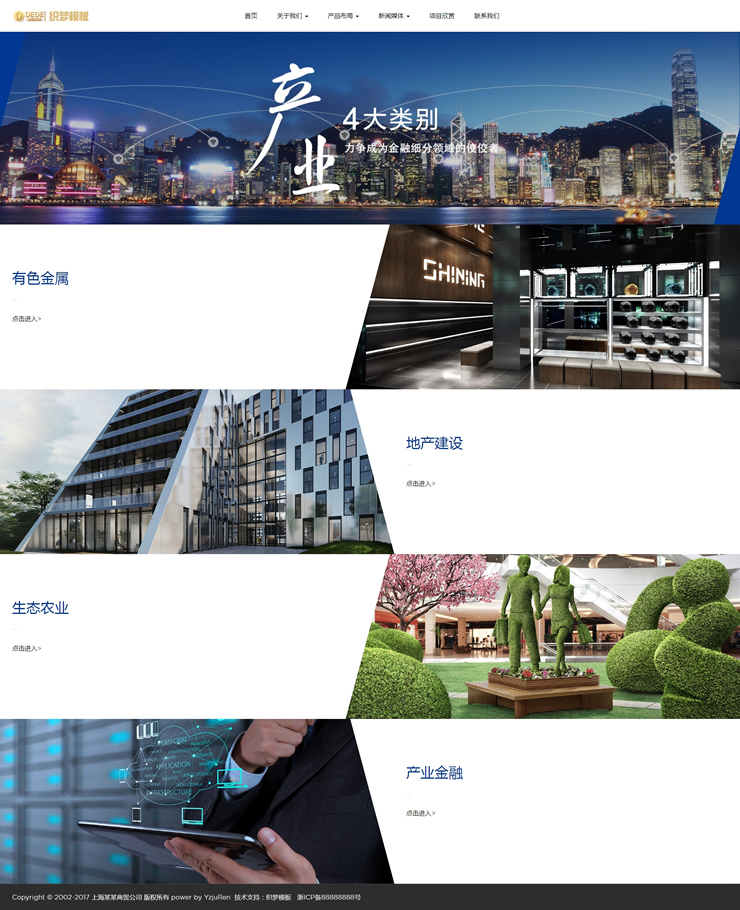
Task: Tap 点击进入 under 有色金属
Action: pos(26,319)
